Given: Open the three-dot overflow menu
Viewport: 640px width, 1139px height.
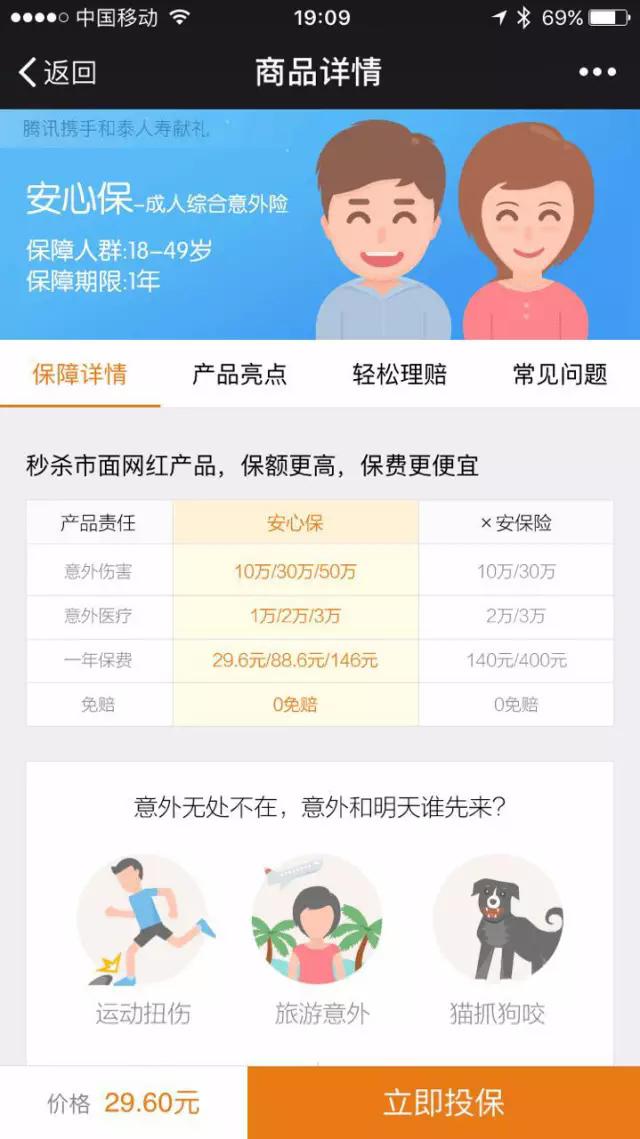Looking at the screenshot, I should tap(597, 72).
